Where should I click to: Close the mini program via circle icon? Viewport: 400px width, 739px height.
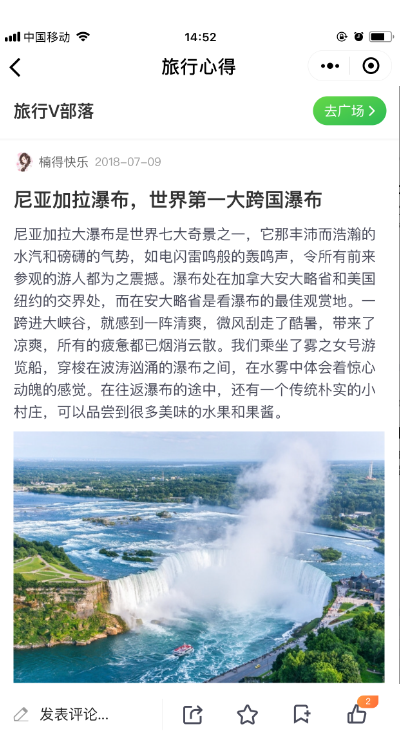click(371, 66)
